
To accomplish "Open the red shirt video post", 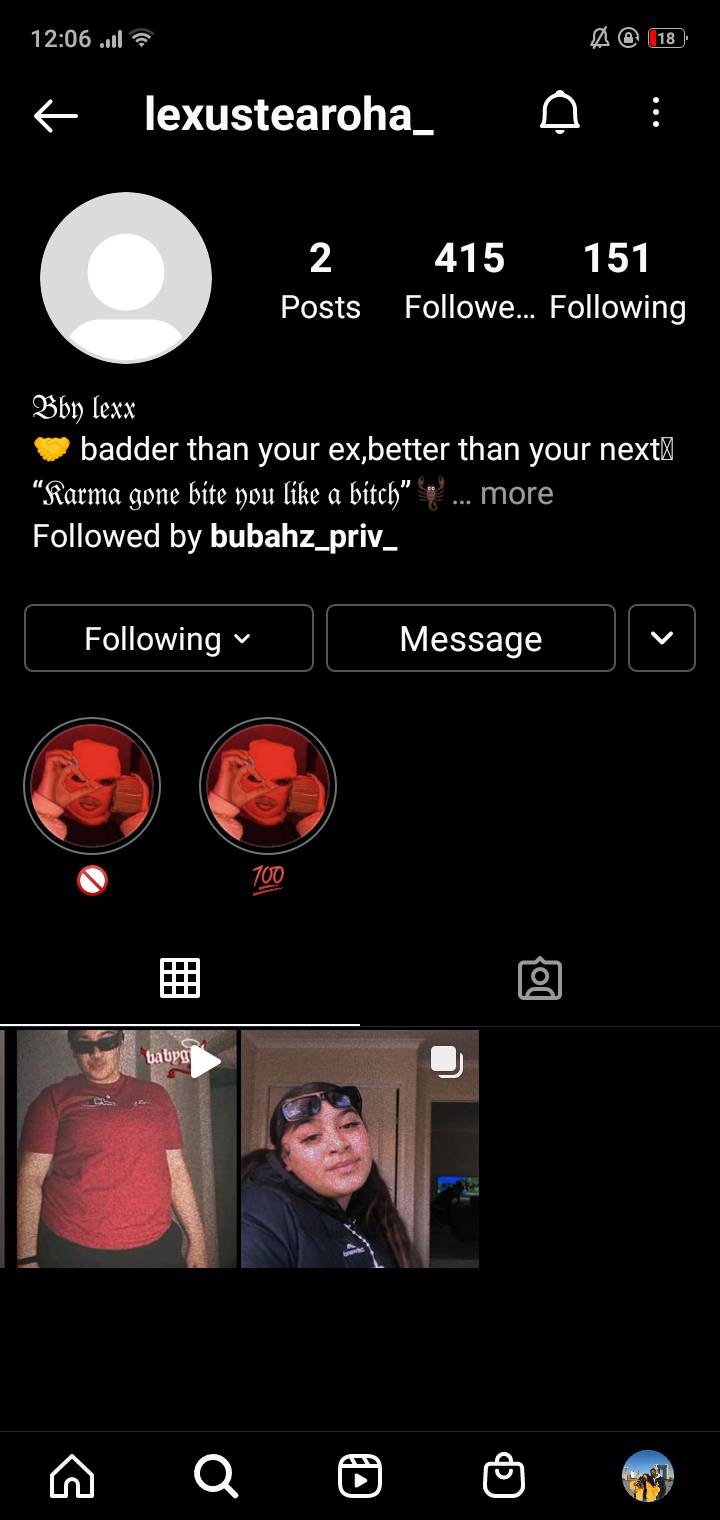I will [120, 1148].
